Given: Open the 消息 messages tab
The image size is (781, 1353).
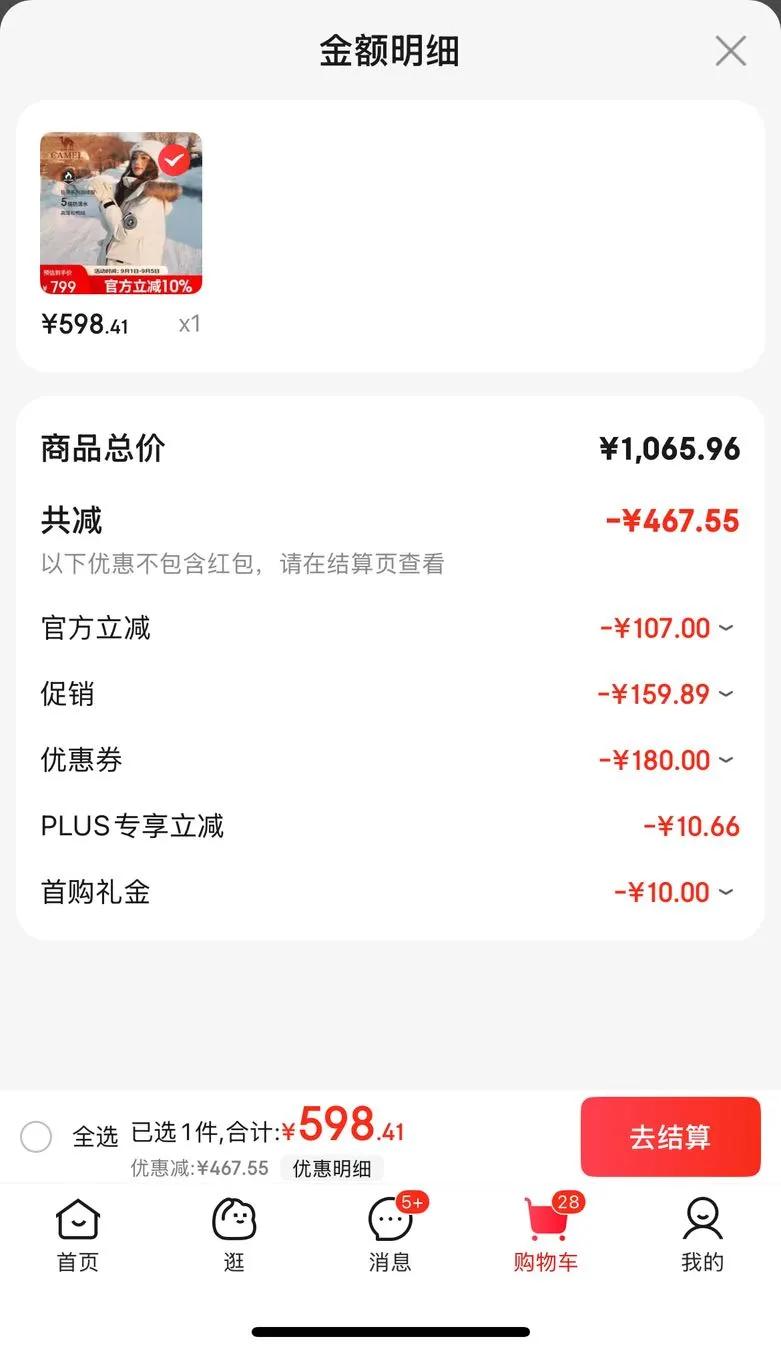Looking at the screenshot, I should coord(390,1235).
